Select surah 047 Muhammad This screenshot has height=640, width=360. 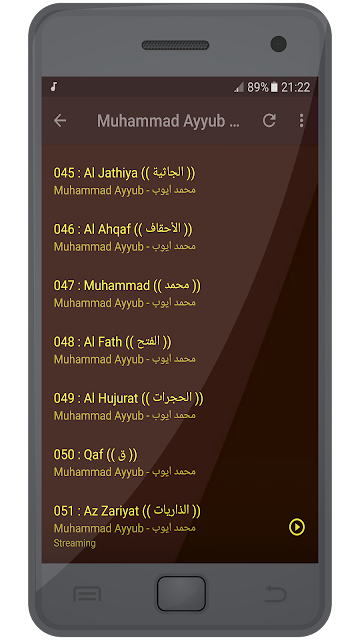[x=180, y=293]
